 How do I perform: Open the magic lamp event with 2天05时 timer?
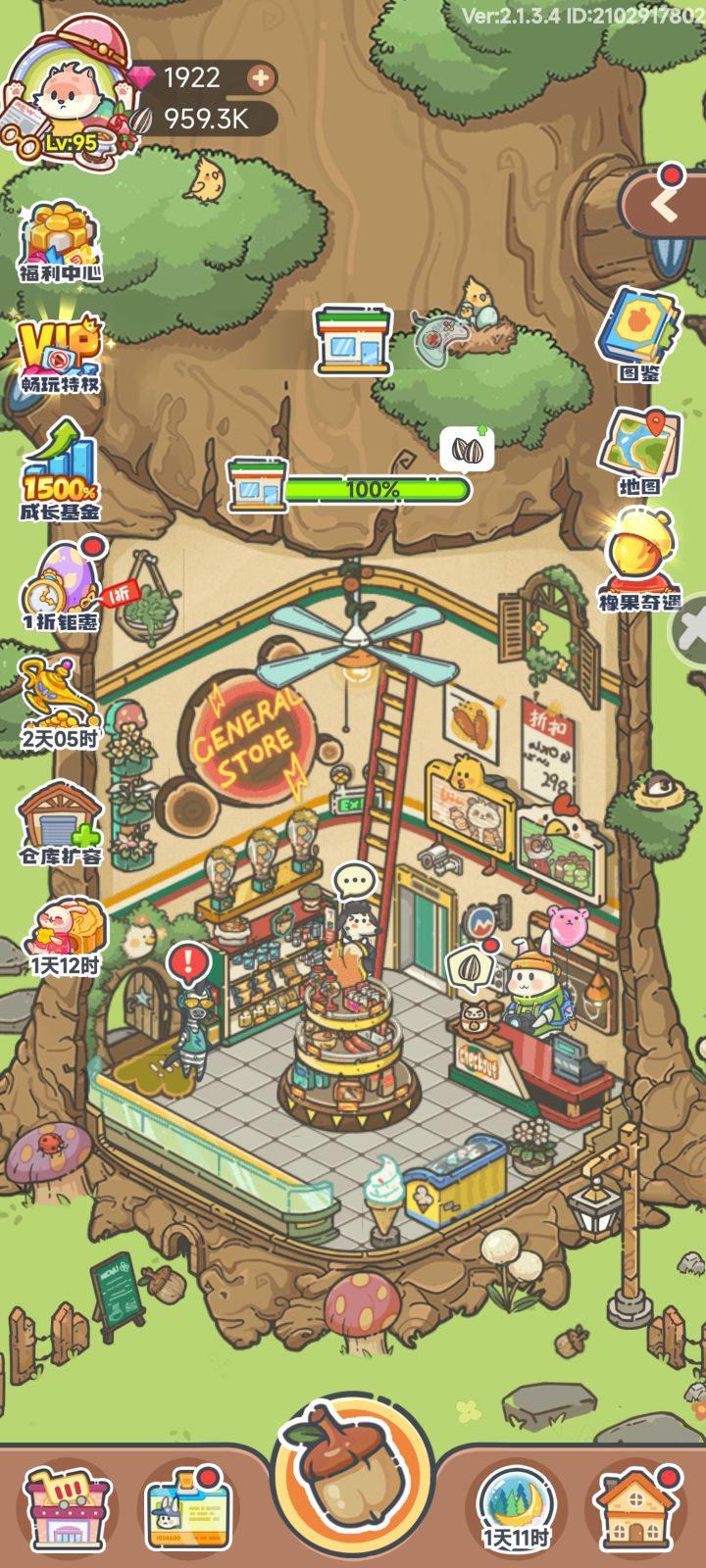[60, 703]
